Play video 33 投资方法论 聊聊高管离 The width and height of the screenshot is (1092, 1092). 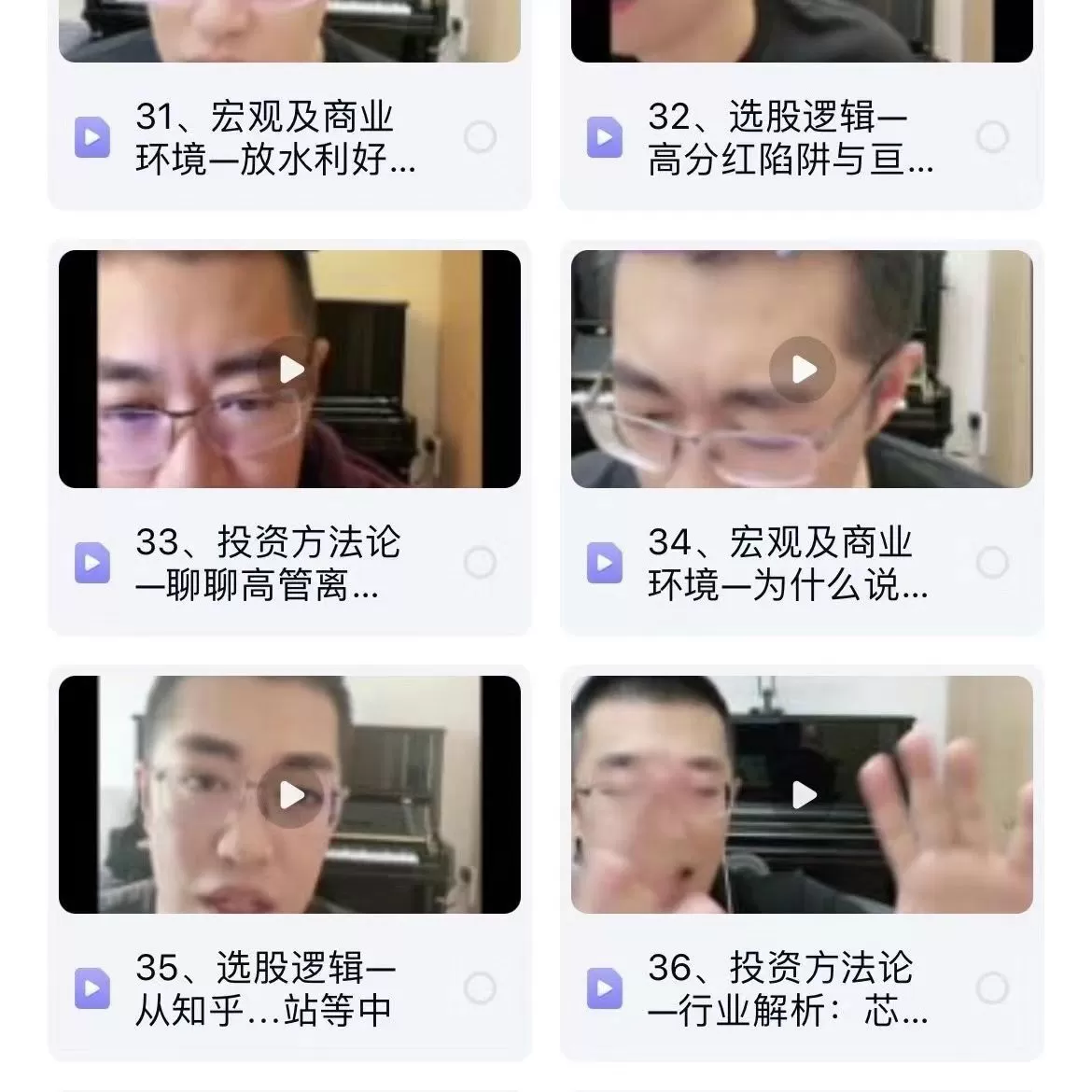292,370
